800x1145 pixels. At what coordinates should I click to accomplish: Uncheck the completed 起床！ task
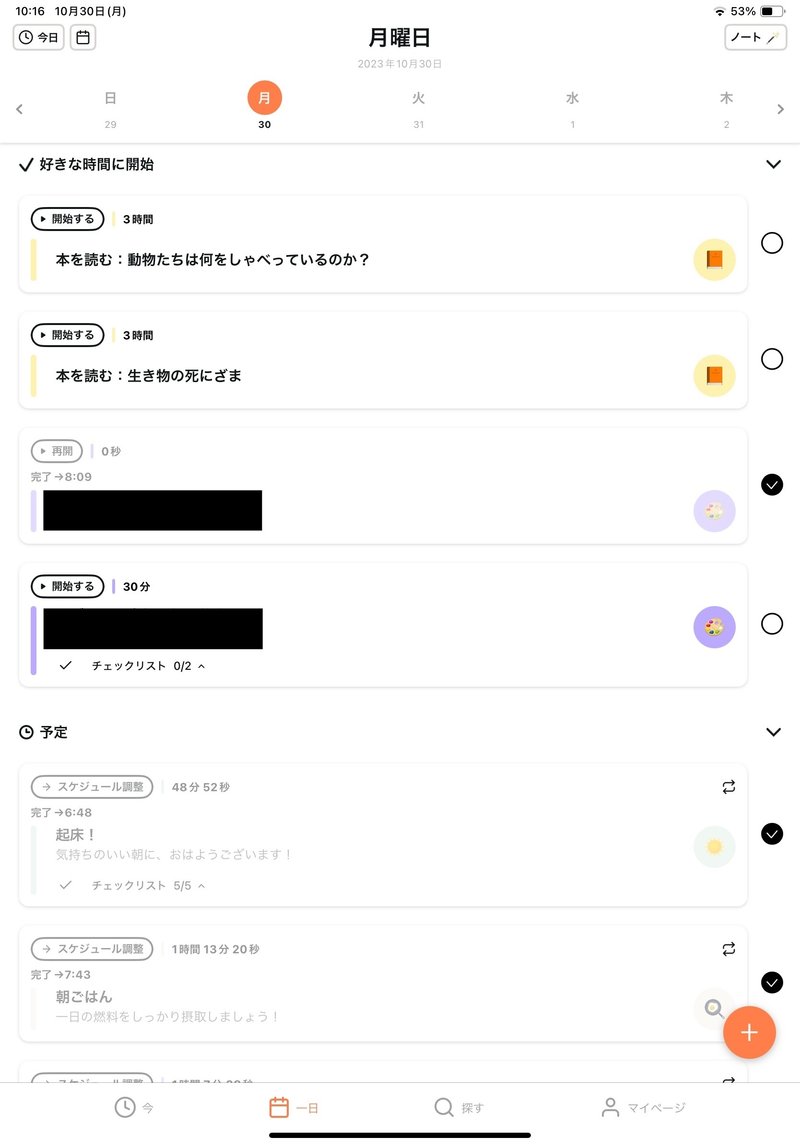pyautogui.click(x=772, y=833)
